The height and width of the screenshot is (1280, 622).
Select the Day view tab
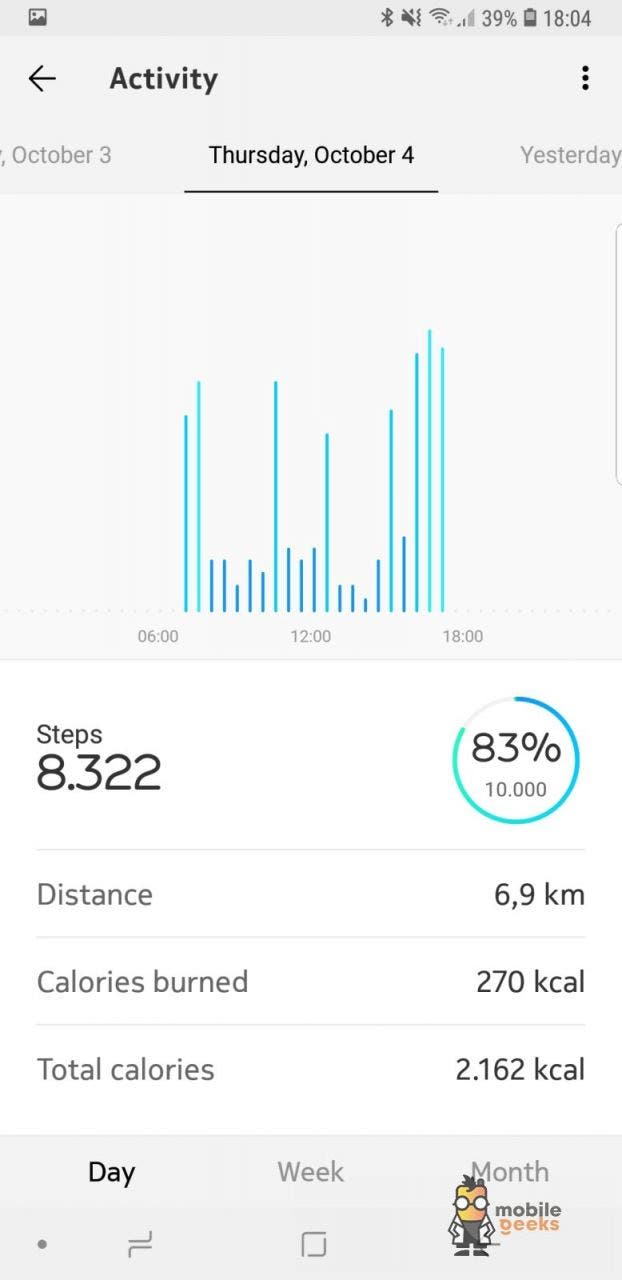click(x=111, y=1172)
